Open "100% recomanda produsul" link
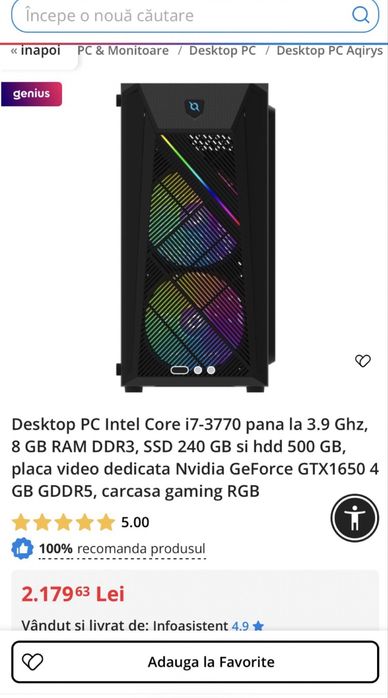The image size is (388, 698). pos(122,548)
